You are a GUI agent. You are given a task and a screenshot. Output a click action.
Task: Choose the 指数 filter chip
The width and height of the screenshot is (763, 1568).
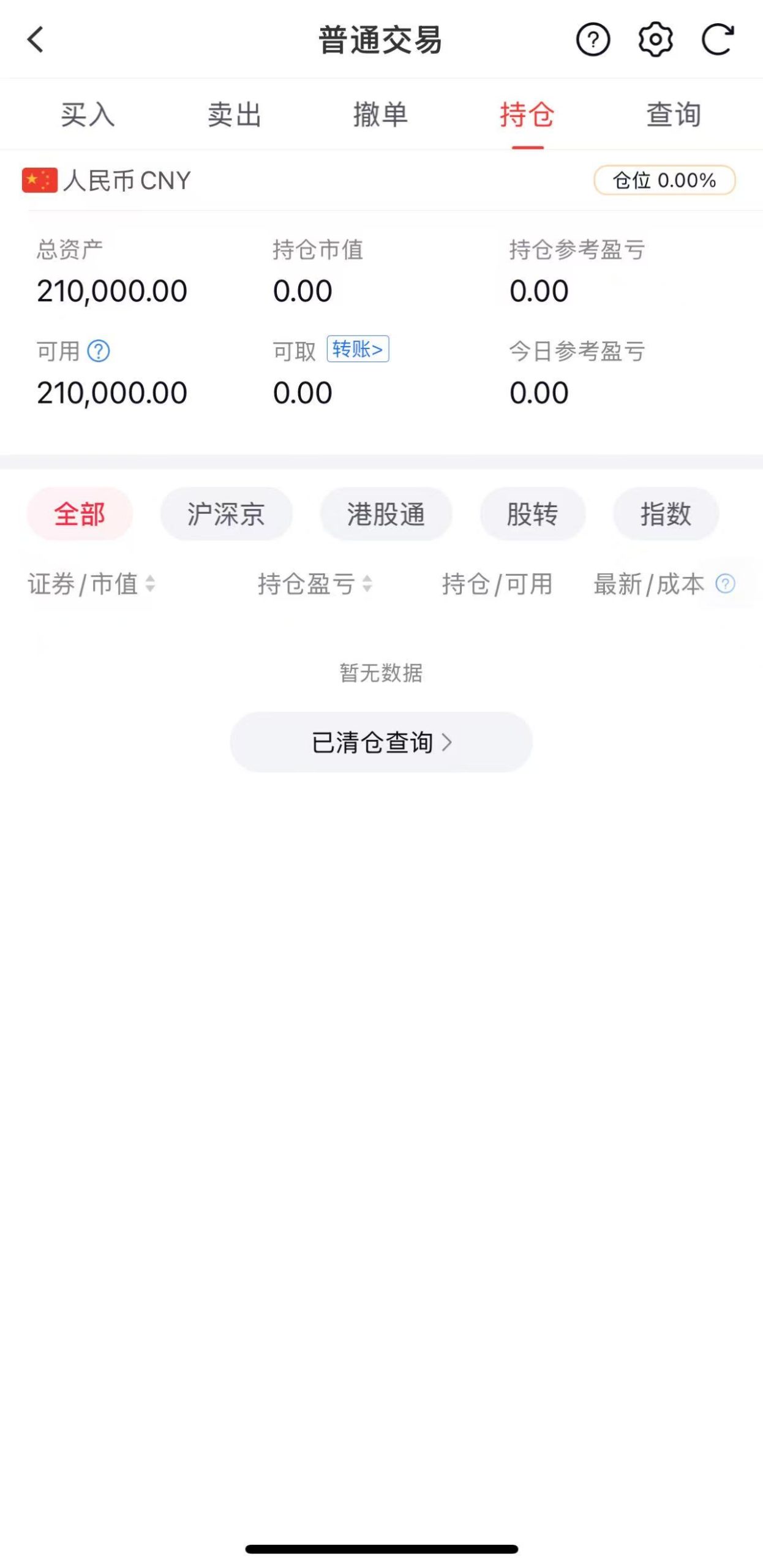pyautogui.click(x=666, y=514)
